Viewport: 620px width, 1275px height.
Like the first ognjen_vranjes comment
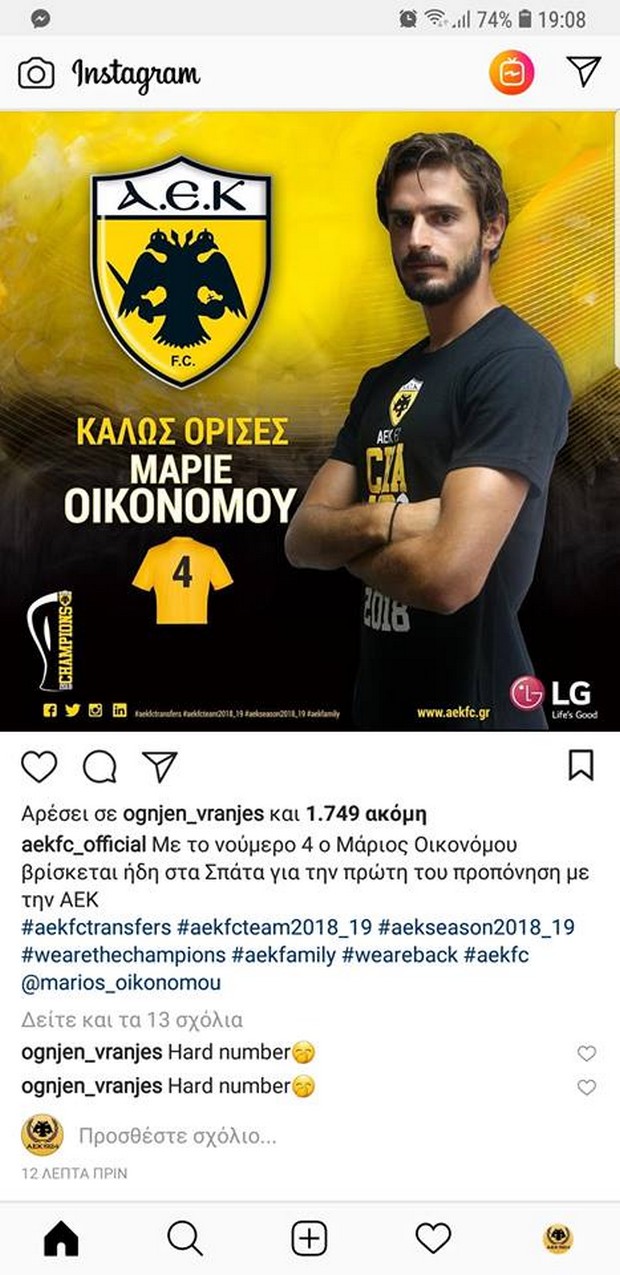[587, 1053]
